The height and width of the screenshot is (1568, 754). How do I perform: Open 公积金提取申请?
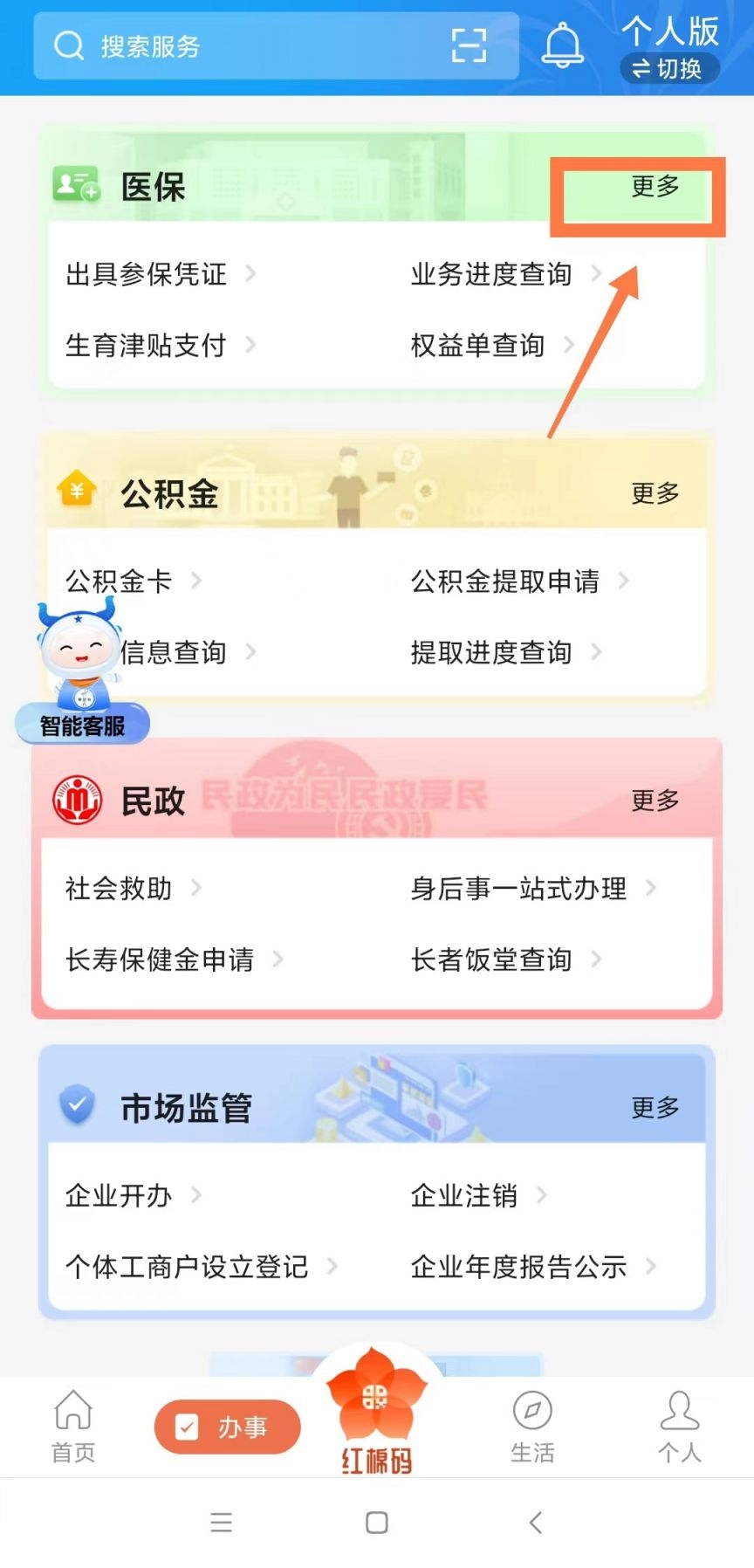coord(505,581)
